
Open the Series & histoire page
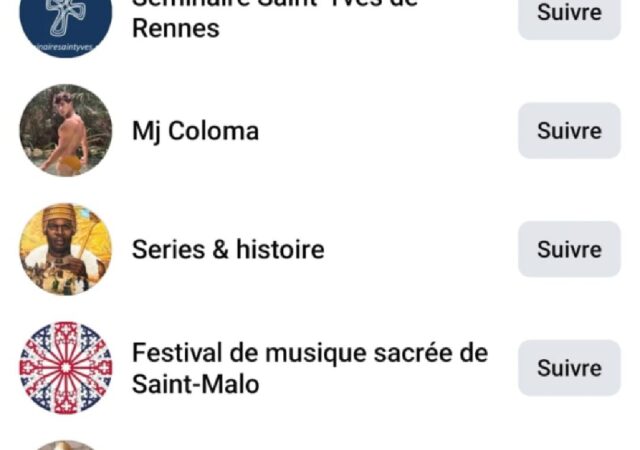click(228, 249)
